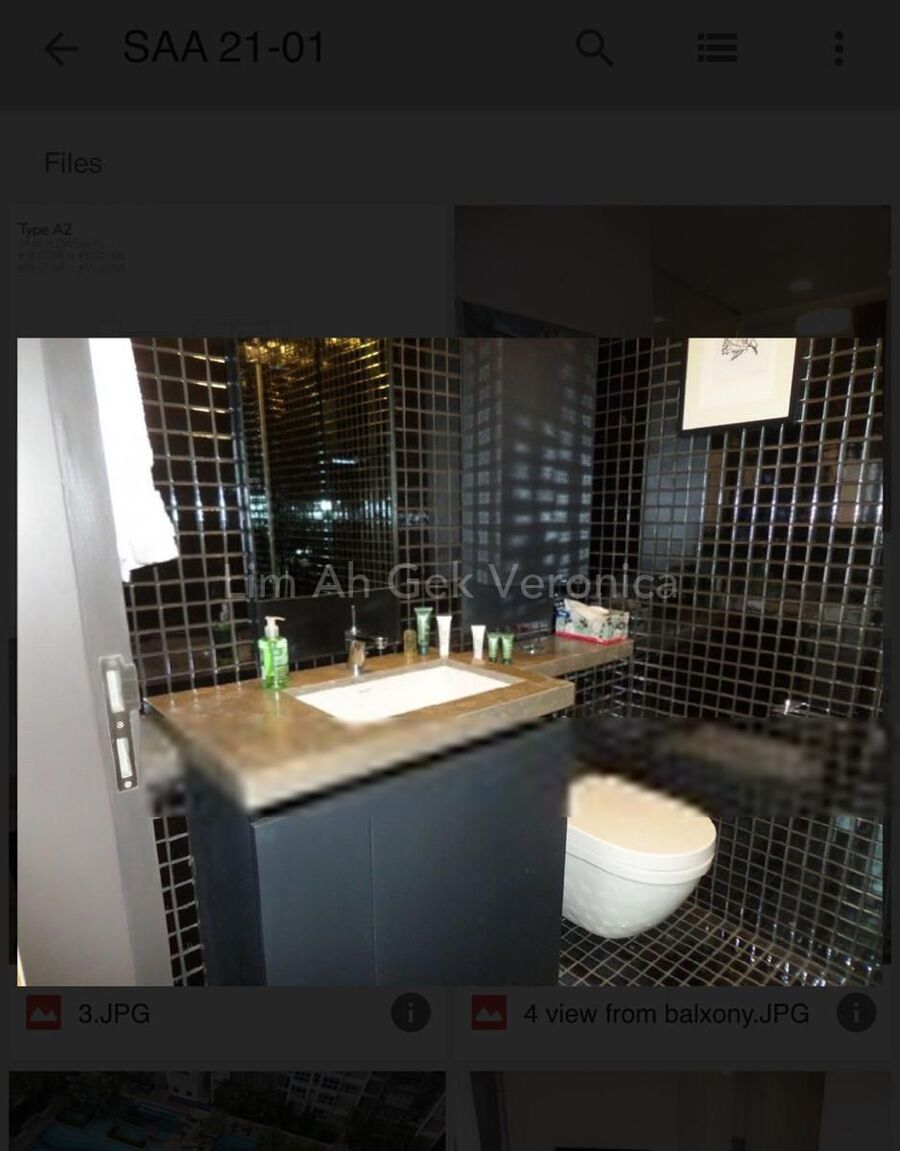
Task: Show info for 4 view from balxony.JPG
Action: 856,1013
